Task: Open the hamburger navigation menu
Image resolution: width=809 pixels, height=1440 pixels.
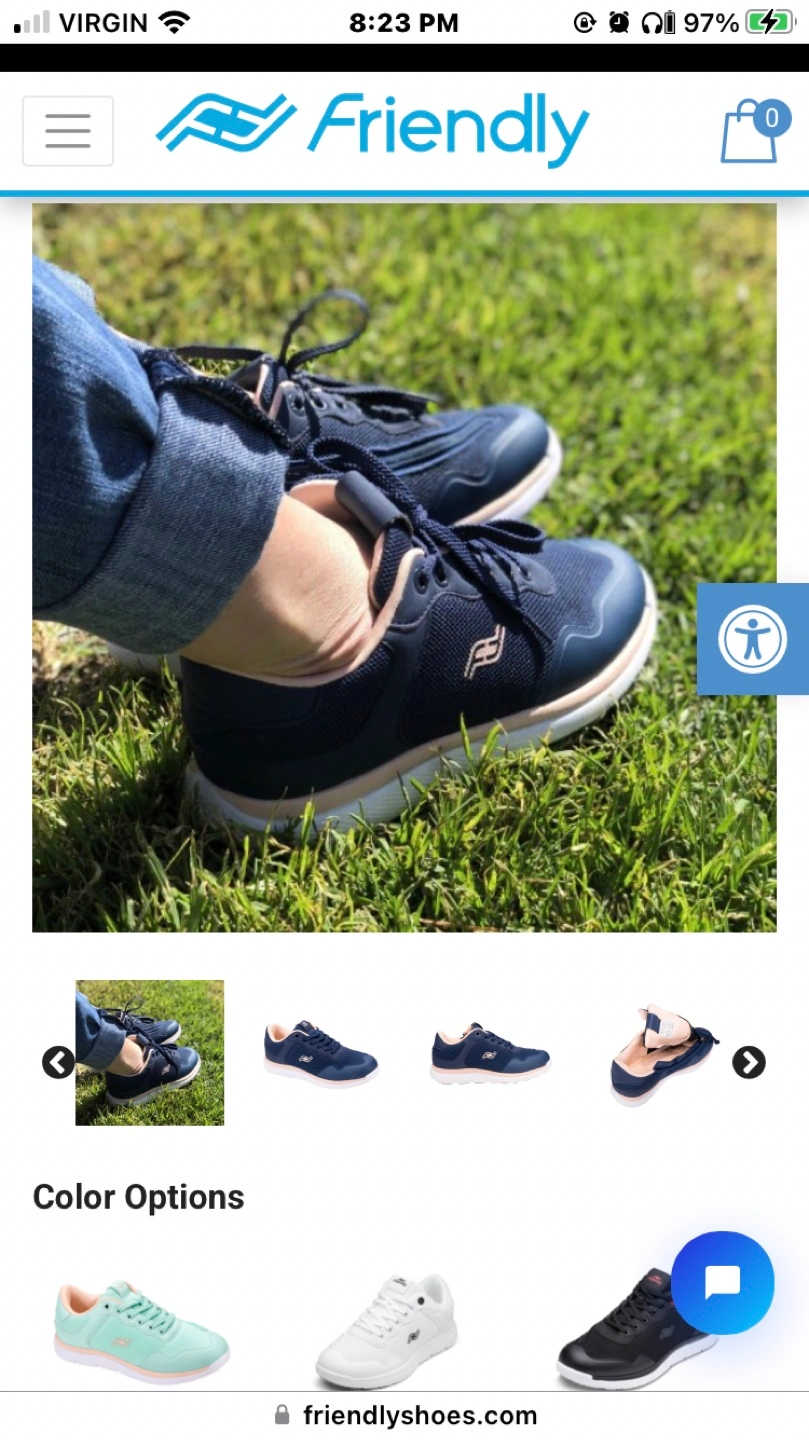Action: (x=68, y=131)
